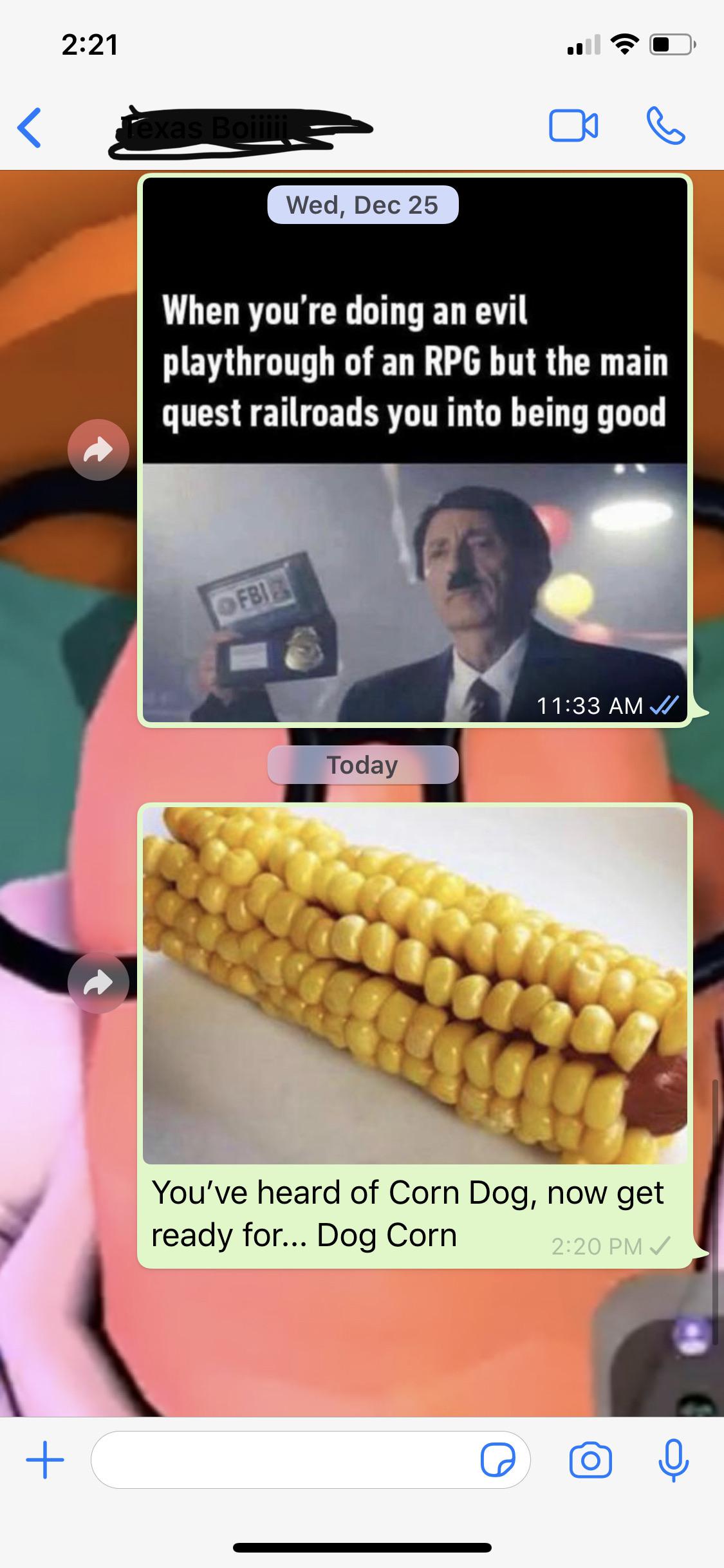
Task: Open the sticker picker
Action: tap(497, 1460)
